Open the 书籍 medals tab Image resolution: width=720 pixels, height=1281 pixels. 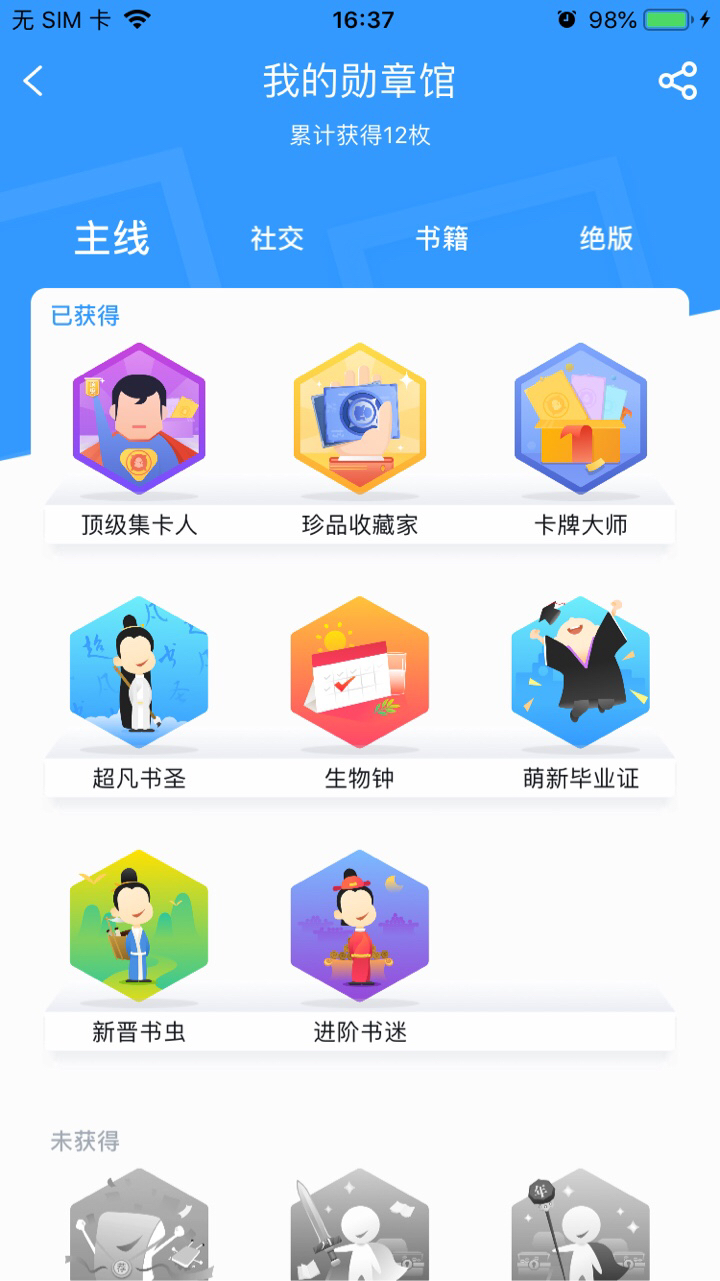point(442,239)
